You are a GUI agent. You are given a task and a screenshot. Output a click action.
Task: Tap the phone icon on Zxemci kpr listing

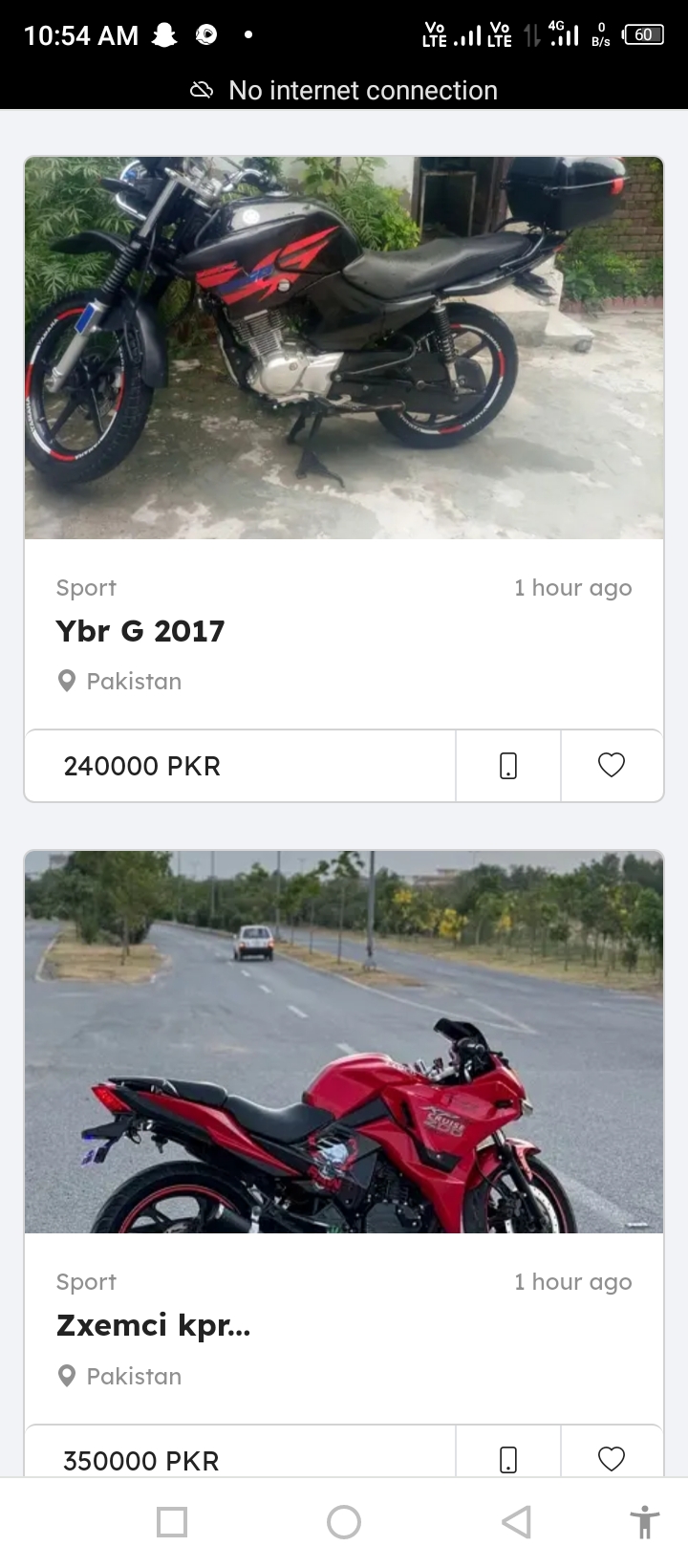pyautogui.click(x=508, y=1458)
